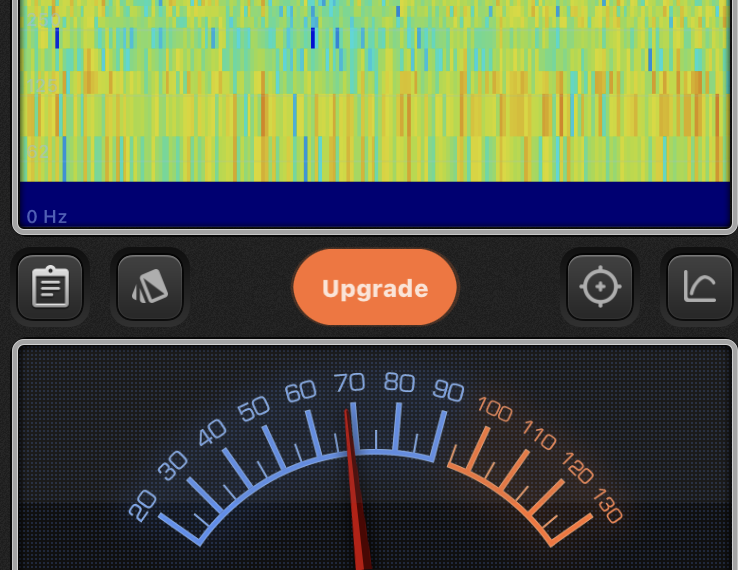738x570 pixels.
Task: Open the crosshair calibration icon
Action: [x=600, y=288]
